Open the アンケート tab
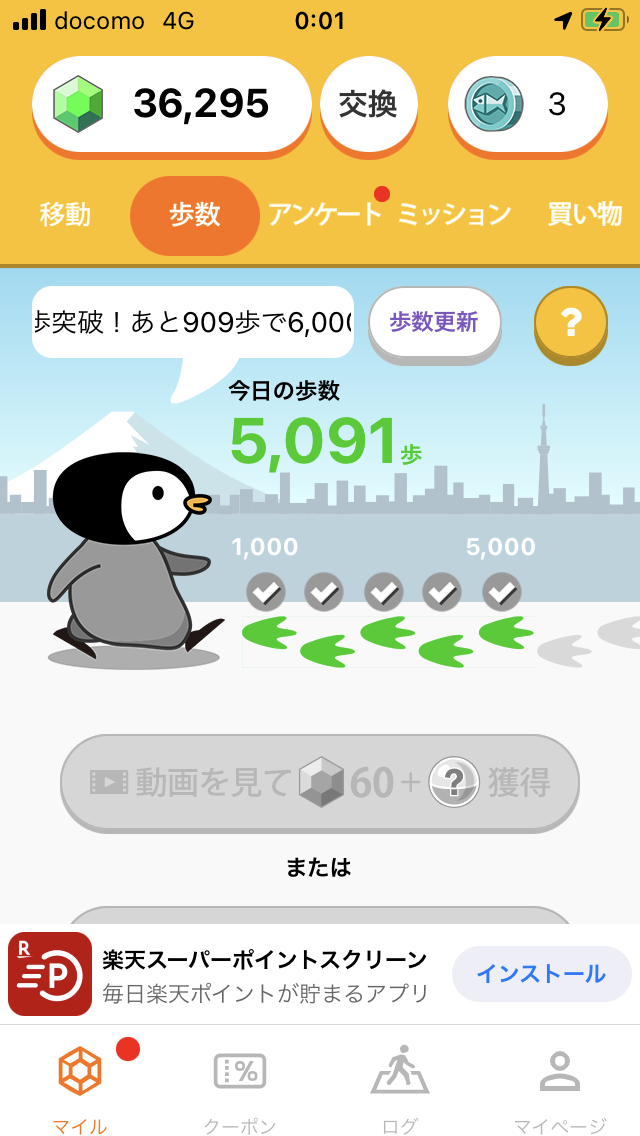Screen dimensions: 640x1136 tap(325, 214)
